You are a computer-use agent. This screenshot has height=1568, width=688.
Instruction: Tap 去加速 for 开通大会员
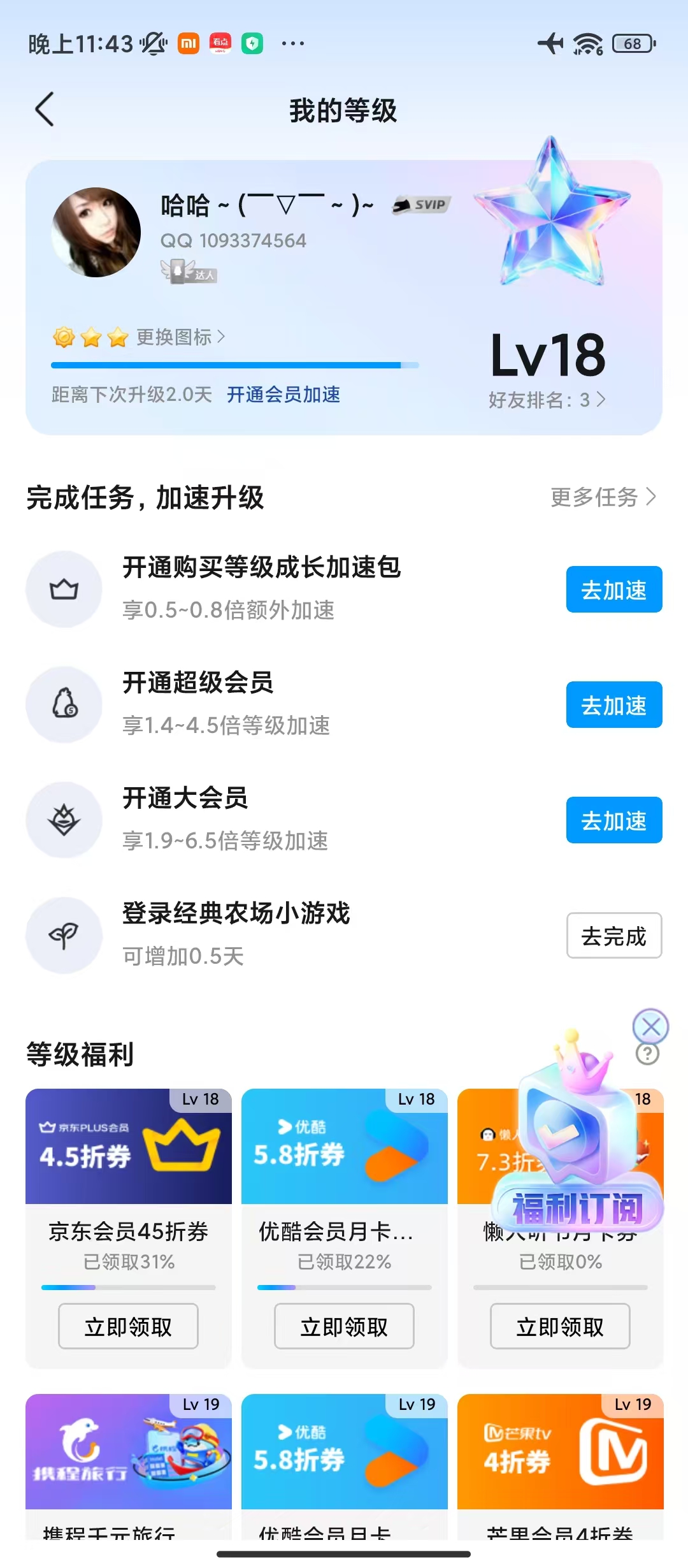coord(613,820)
